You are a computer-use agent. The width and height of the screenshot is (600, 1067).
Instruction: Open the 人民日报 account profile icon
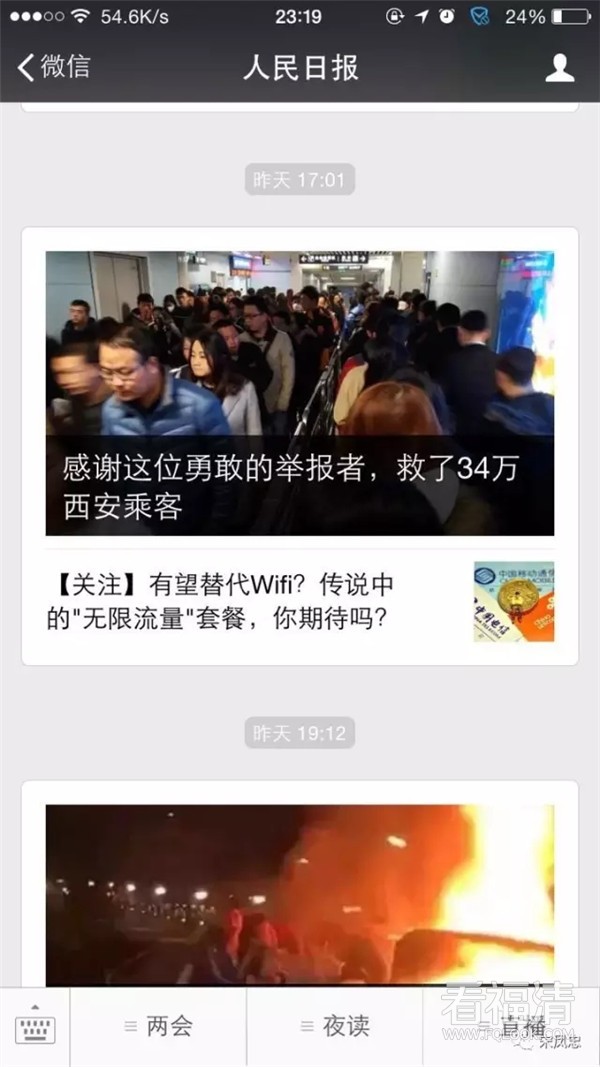tap(559, 67)
